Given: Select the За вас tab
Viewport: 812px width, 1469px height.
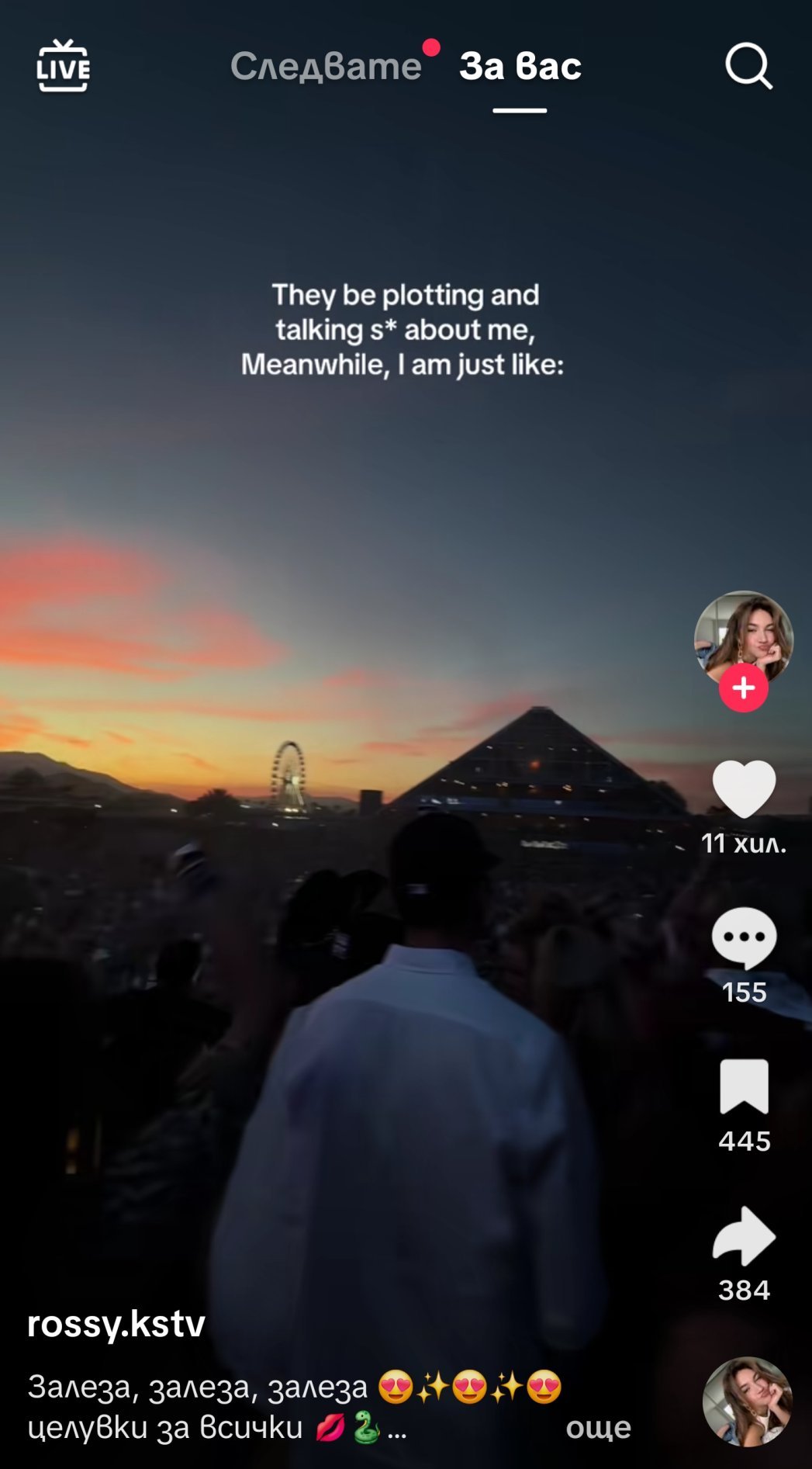Looking at the screenshot, I should click(x=520, y=66).
